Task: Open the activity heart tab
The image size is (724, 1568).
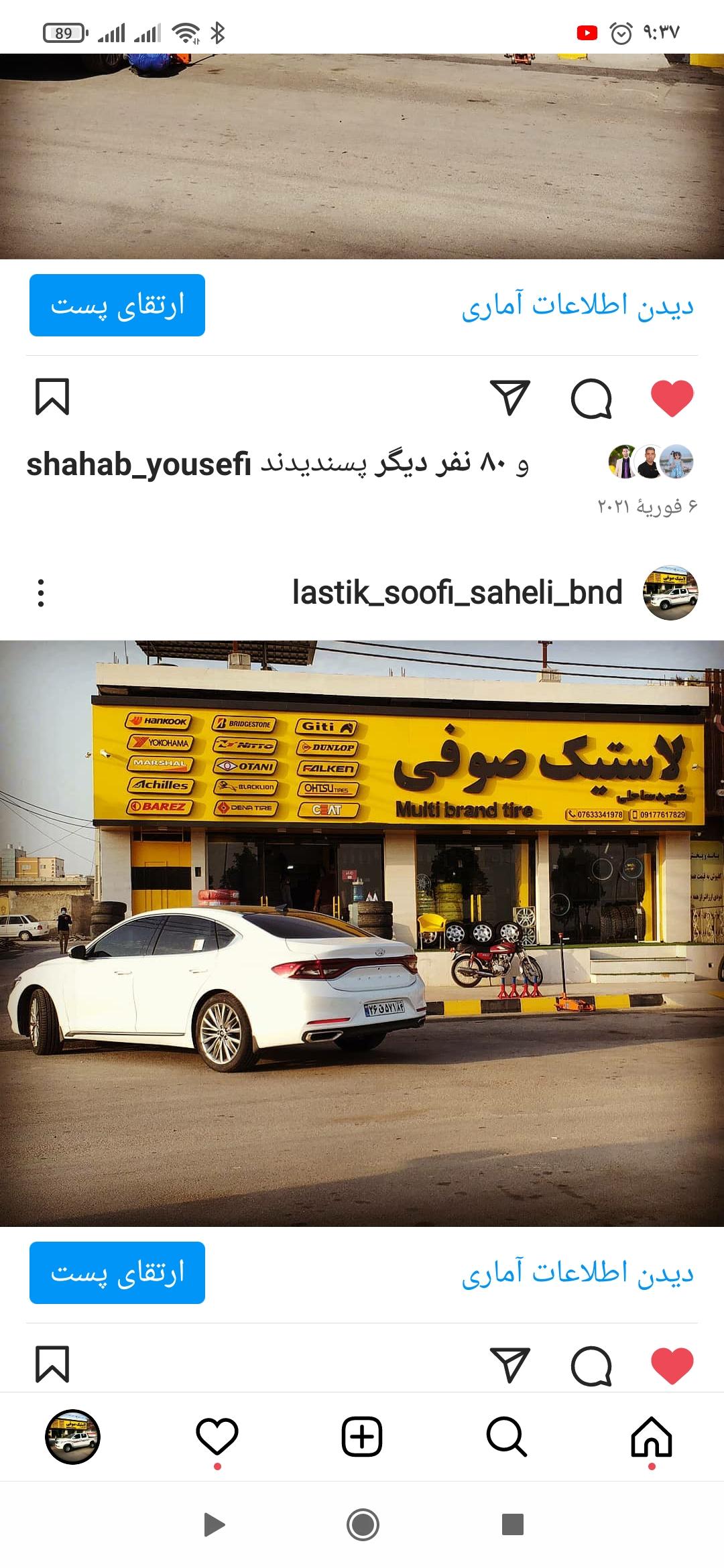Action: 217,1437
